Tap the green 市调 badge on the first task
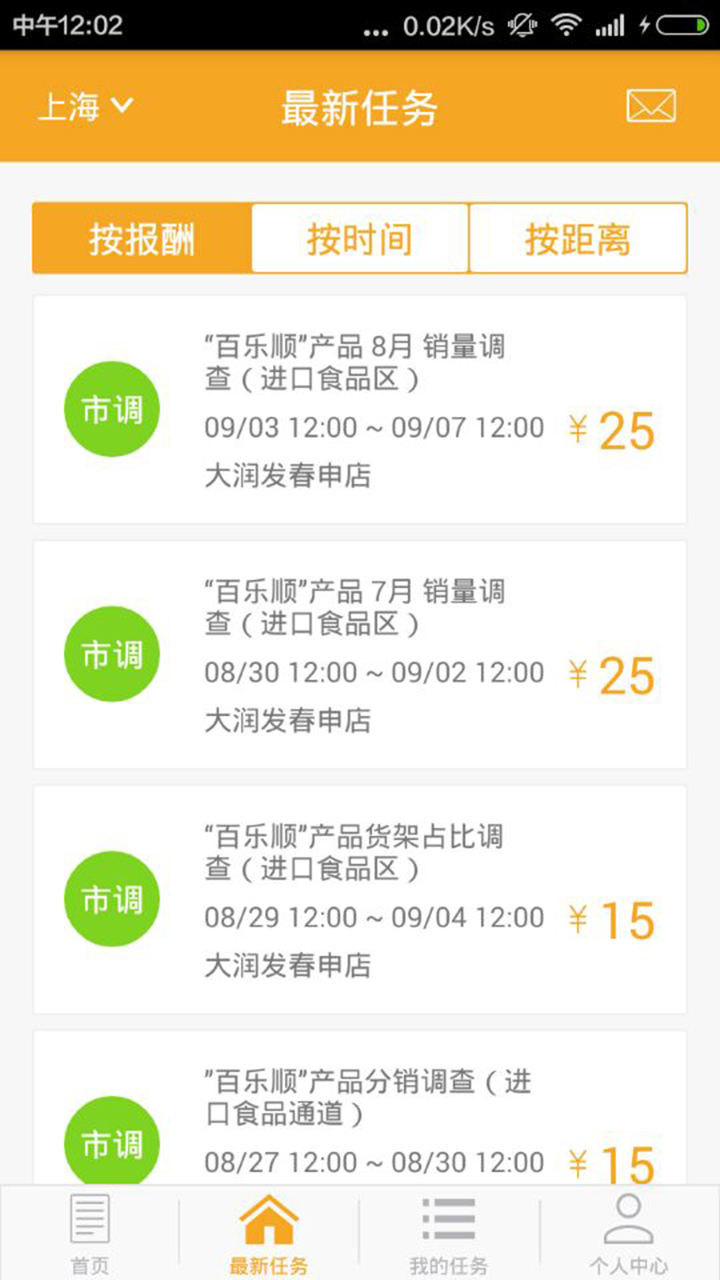This screenshot has width=720, height=1280. click(112, 408)
